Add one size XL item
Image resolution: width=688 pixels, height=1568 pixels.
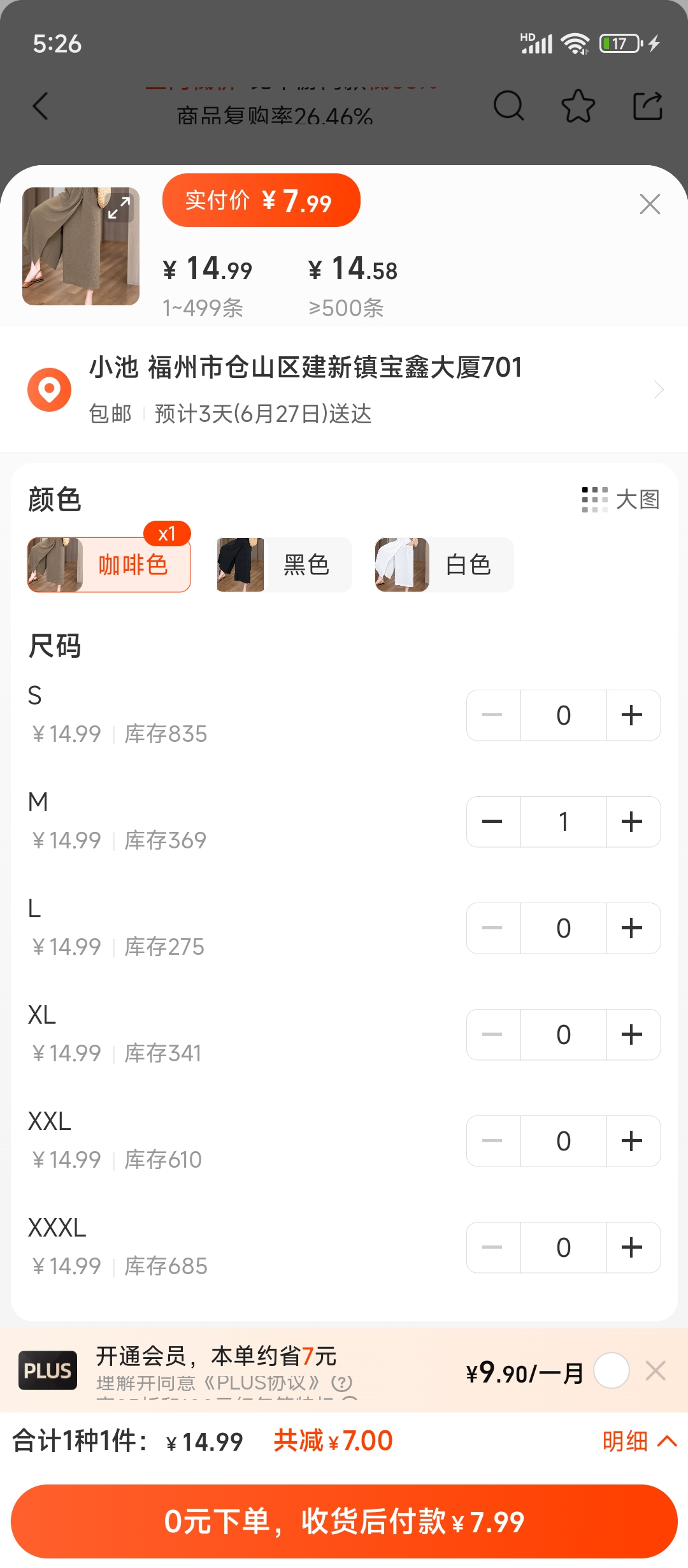tap(632, 1034)
